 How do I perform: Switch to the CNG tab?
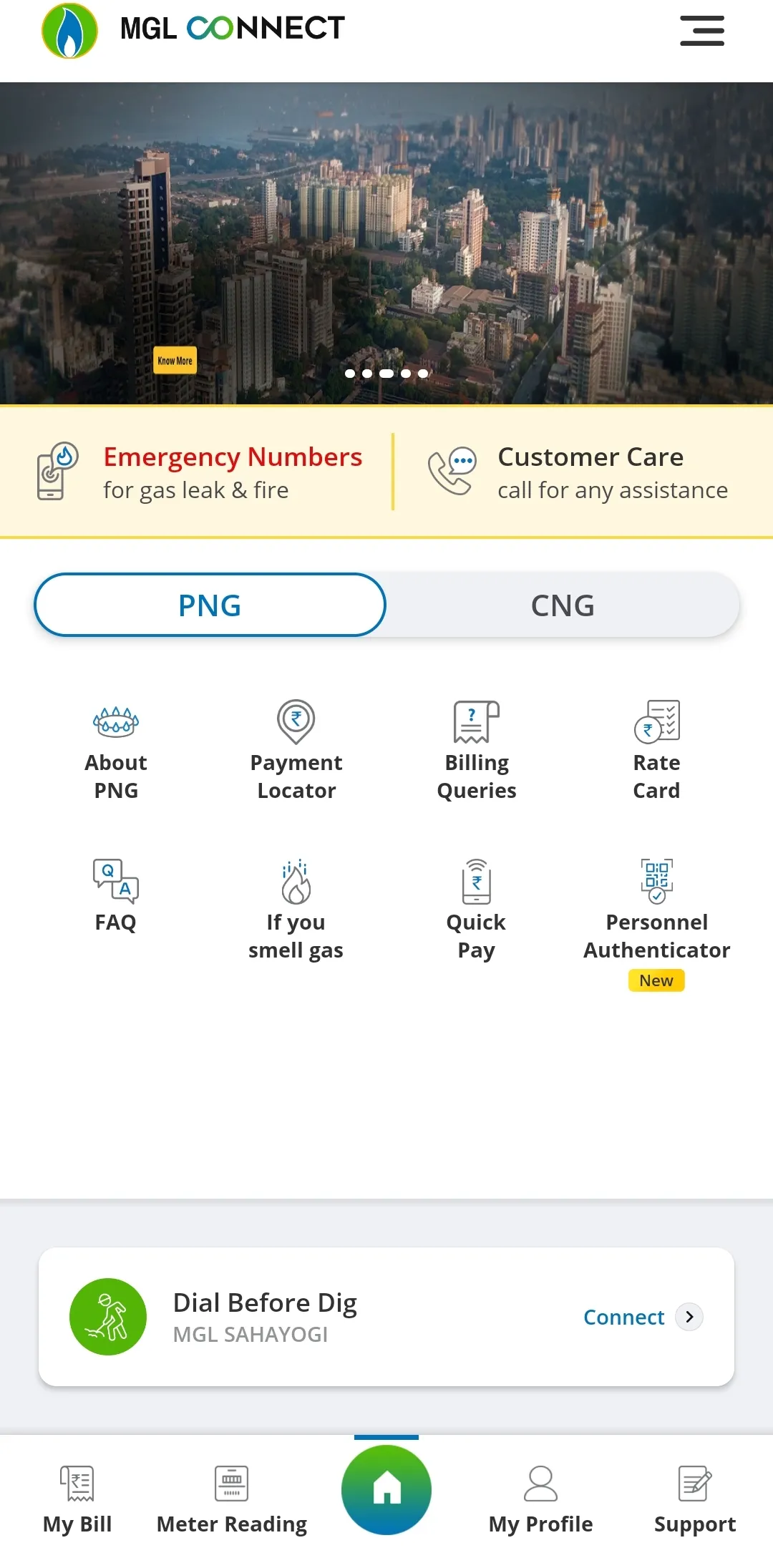pyautogui.click(x=563, y=605)
